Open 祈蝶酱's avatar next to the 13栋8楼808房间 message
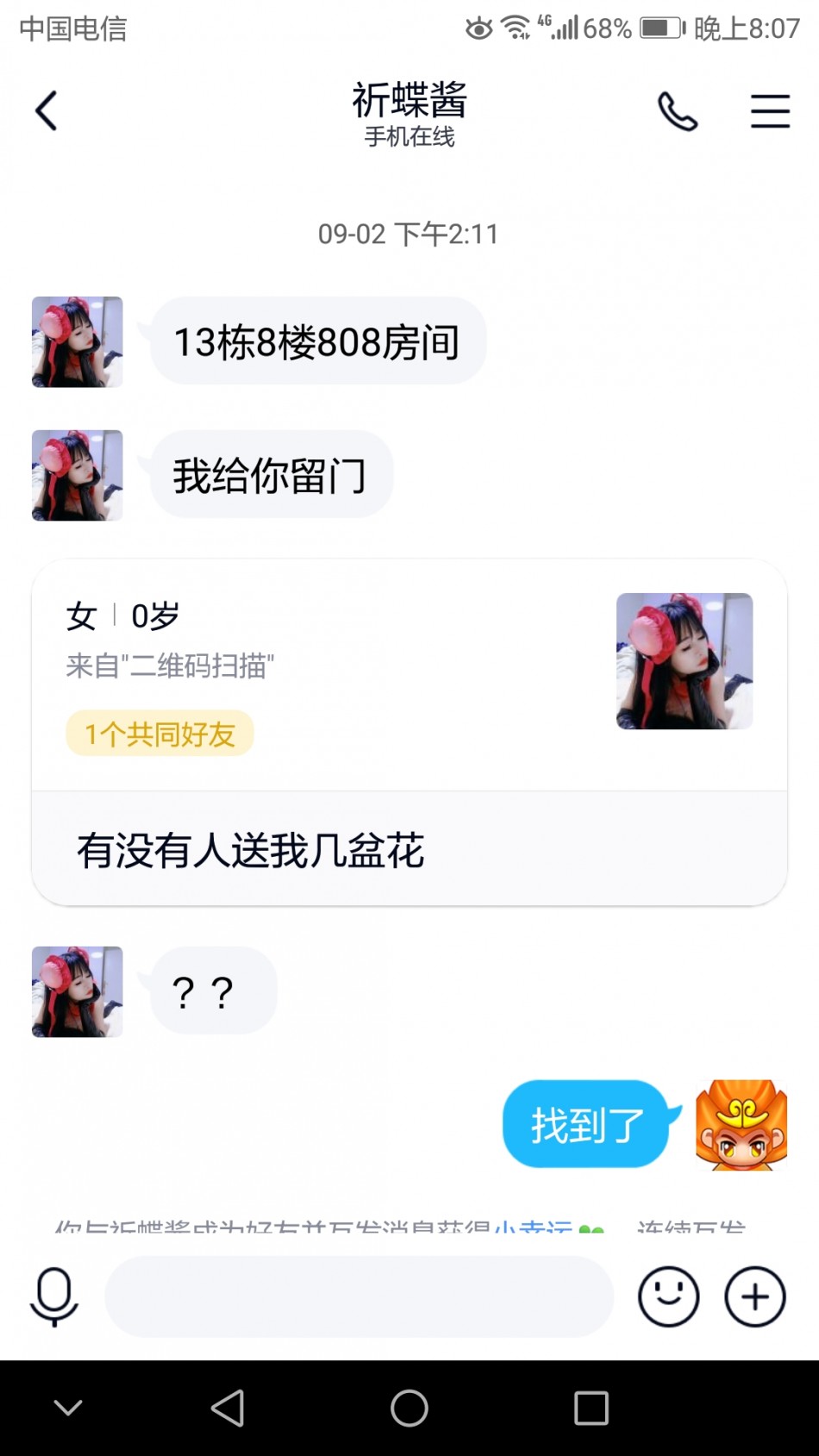This screenshot has height=1456, width=819. pos(78,342)
